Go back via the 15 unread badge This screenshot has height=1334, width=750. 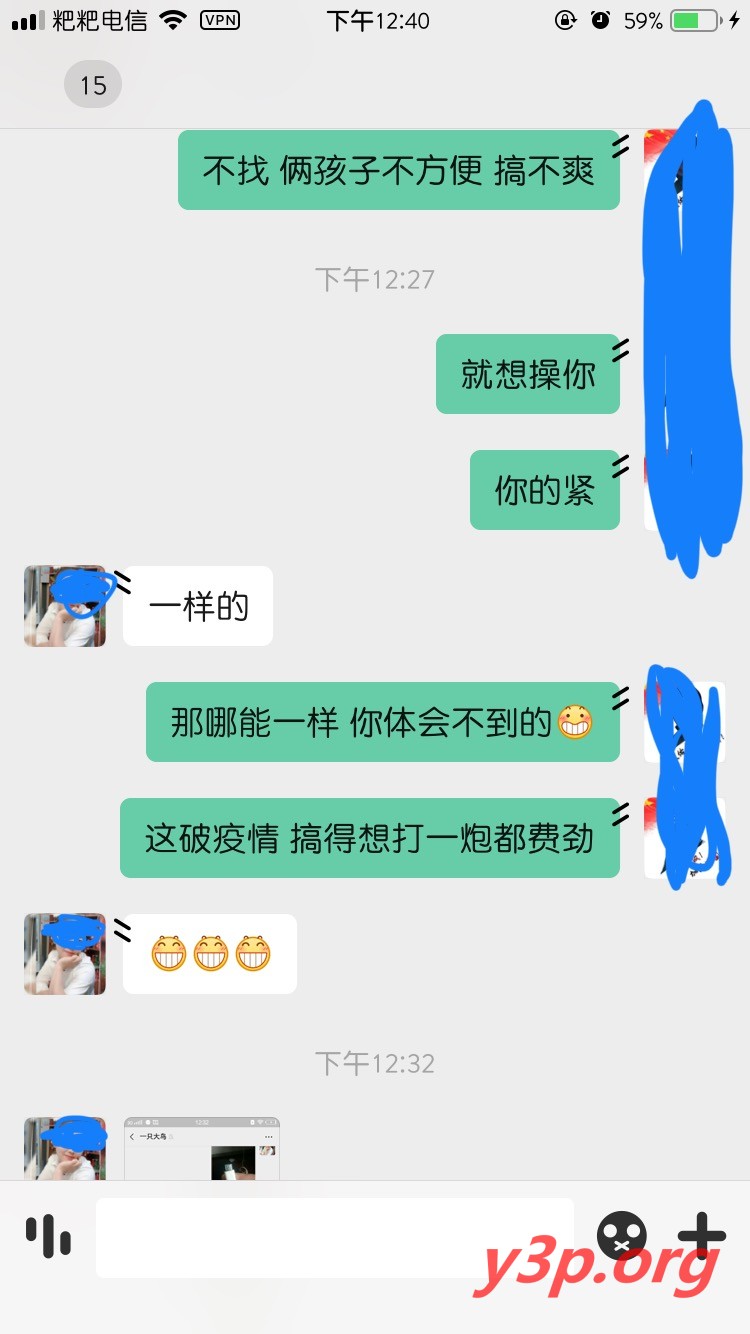click(x=92, y=85)
